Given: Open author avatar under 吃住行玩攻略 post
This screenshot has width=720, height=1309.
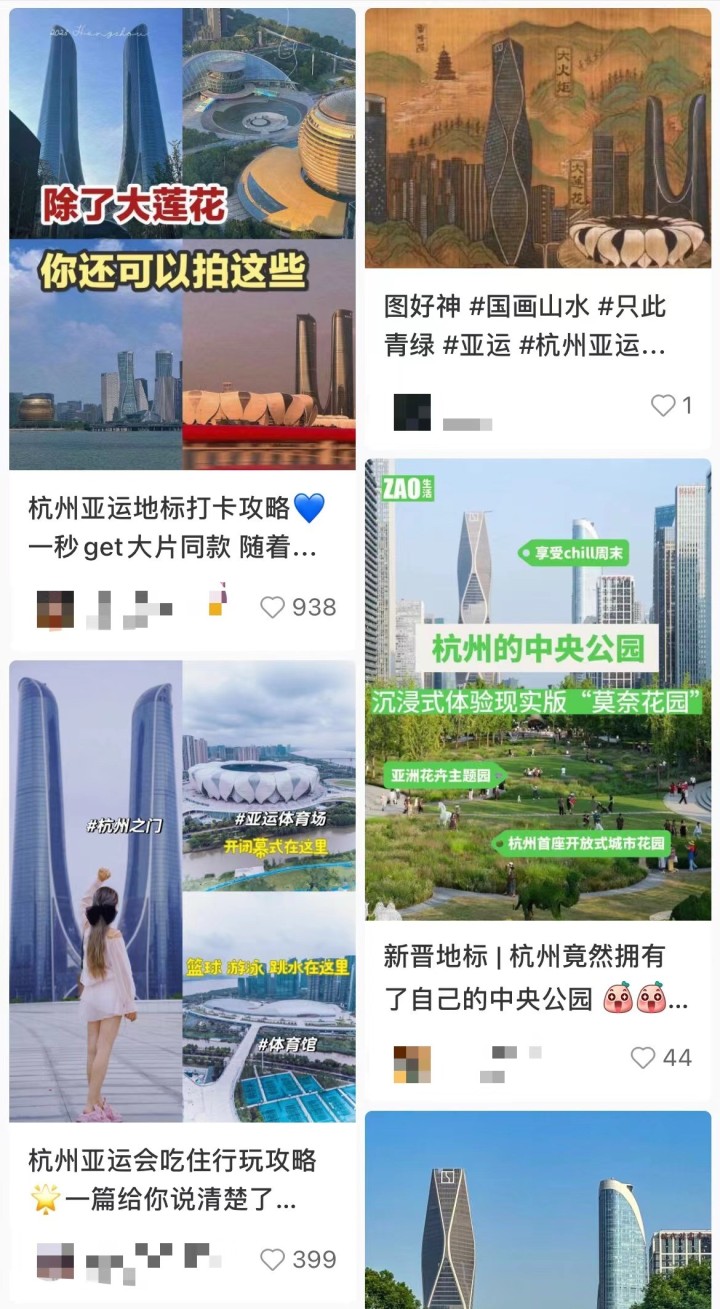Looking at the screenshot, I should (55, 1261).
